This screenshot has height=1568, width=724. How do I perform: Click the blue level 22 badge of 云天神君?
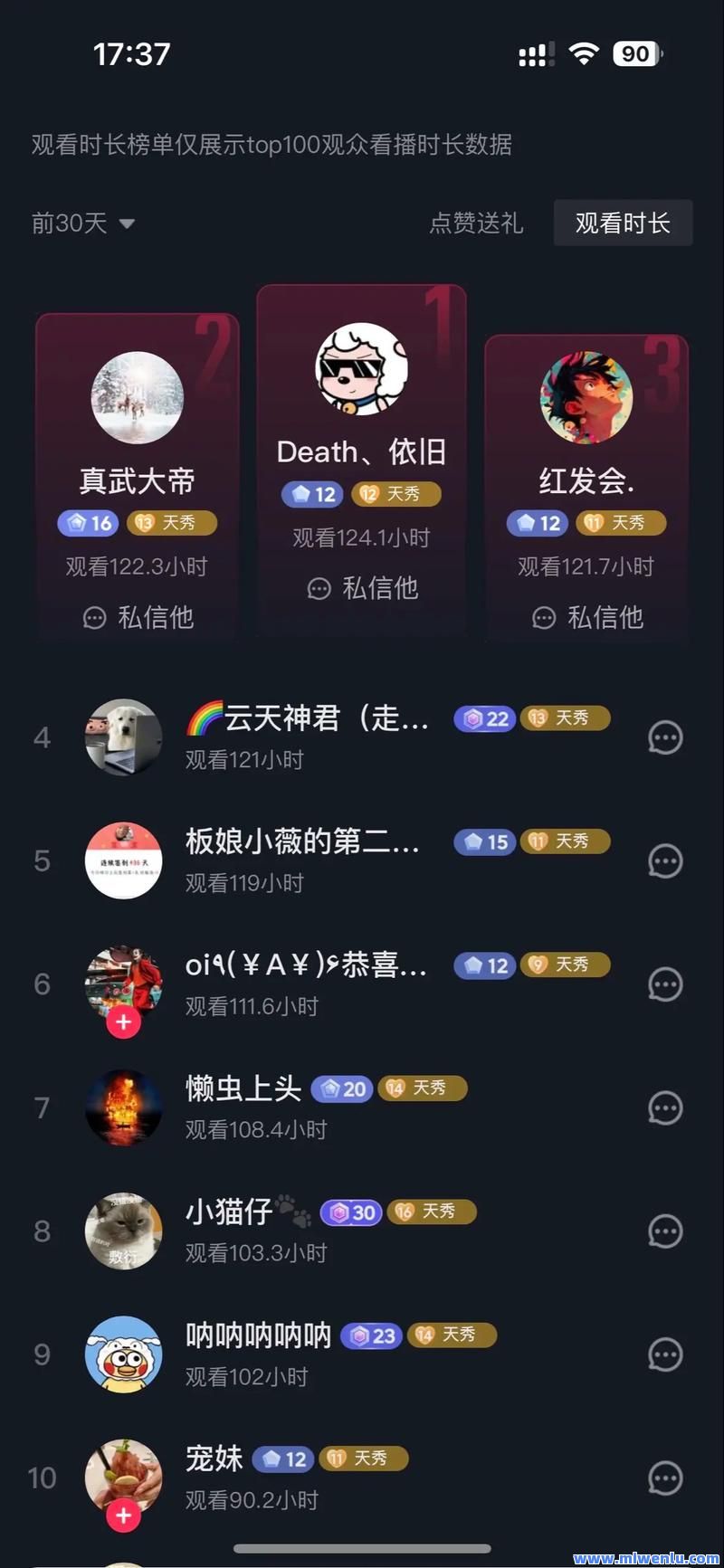pyautogui.click(x=484, y=717)
